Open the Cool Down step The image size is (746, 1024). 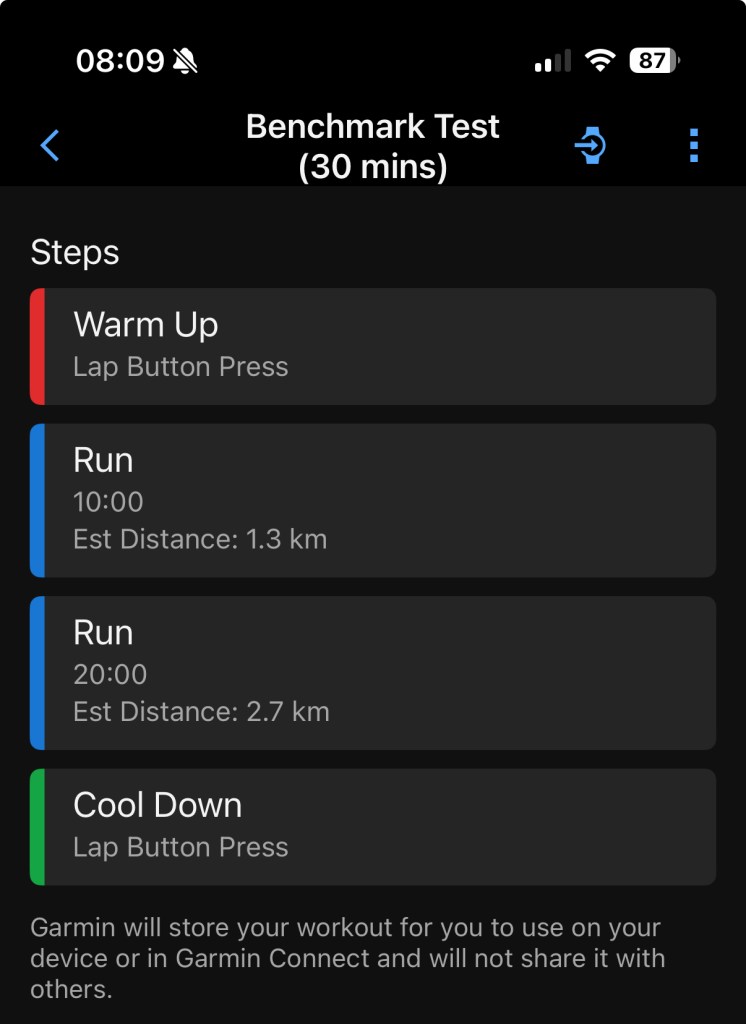[373, 826]
